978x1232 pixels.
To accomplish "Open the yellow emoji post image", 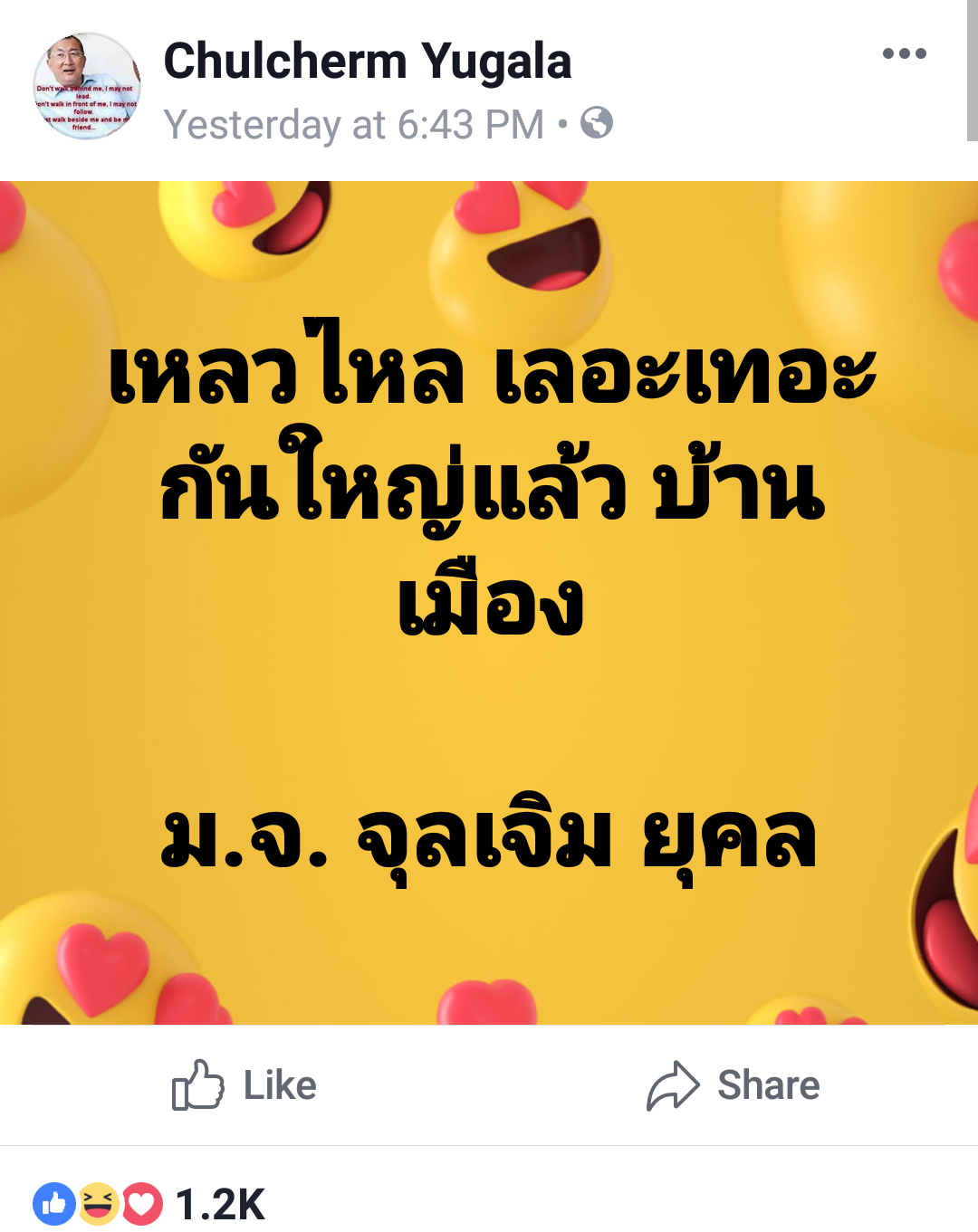I will [489, 602].
